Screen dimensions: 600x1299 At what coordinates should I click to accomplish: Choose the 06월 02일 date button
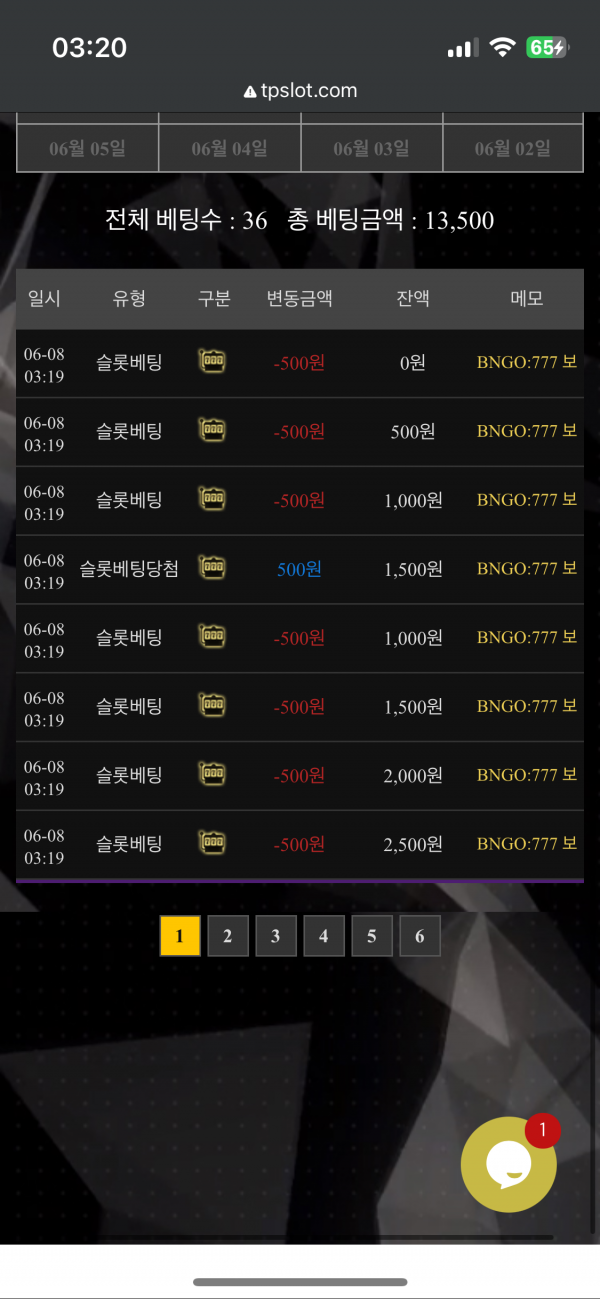pyautogui.click(x=513, y=149)
